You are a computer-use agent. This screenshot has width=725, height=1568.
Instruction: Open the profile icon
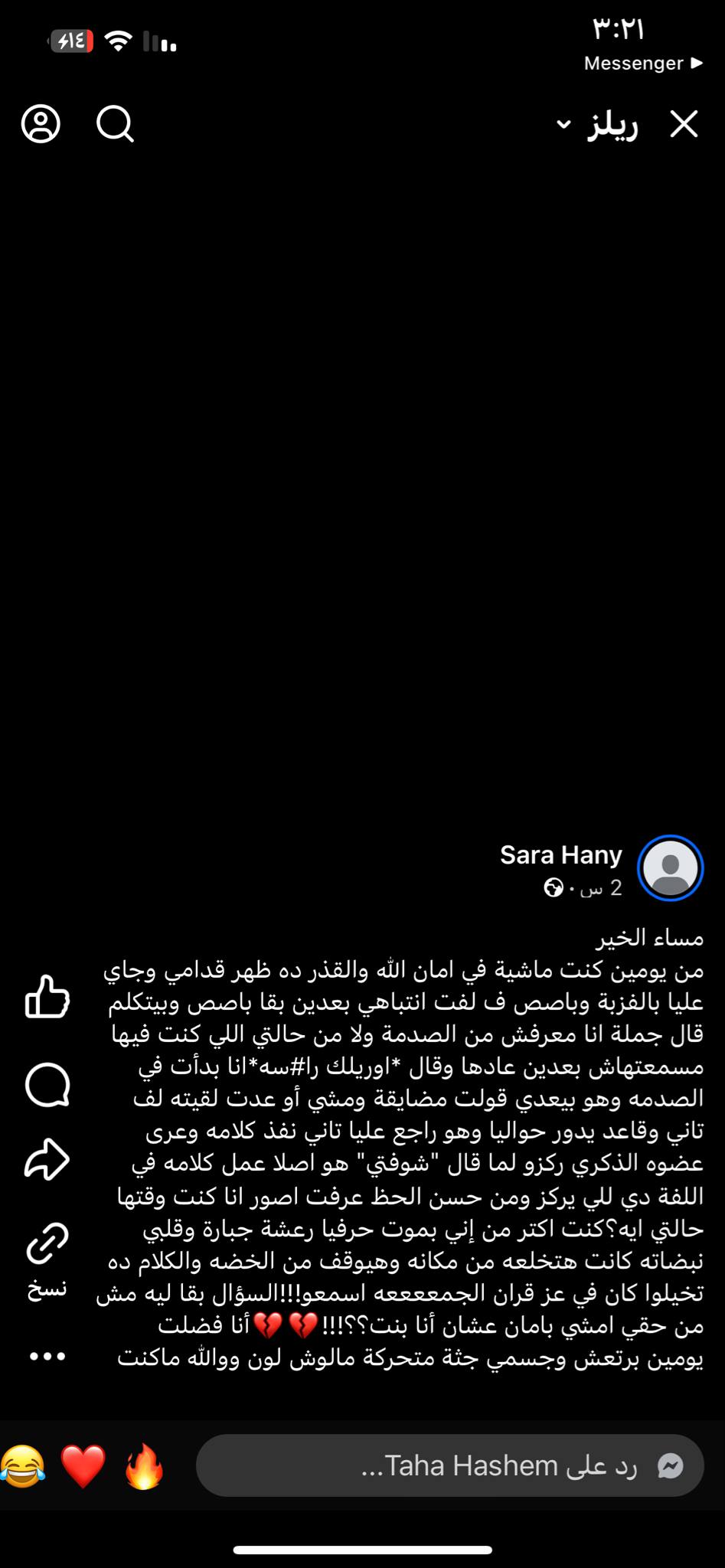[41, 124]
